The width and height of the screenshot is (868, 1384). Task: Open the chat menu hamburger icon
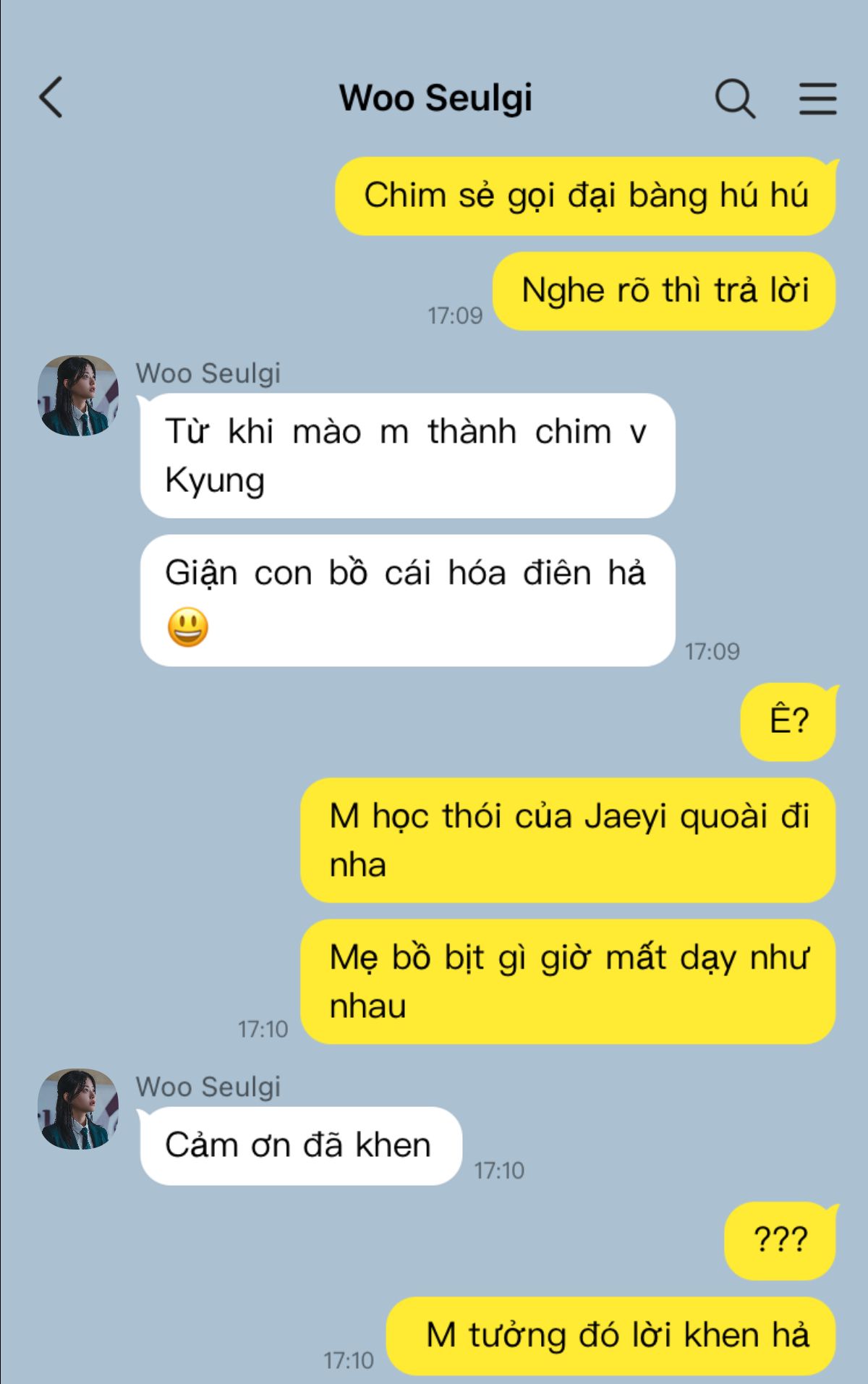817,98
